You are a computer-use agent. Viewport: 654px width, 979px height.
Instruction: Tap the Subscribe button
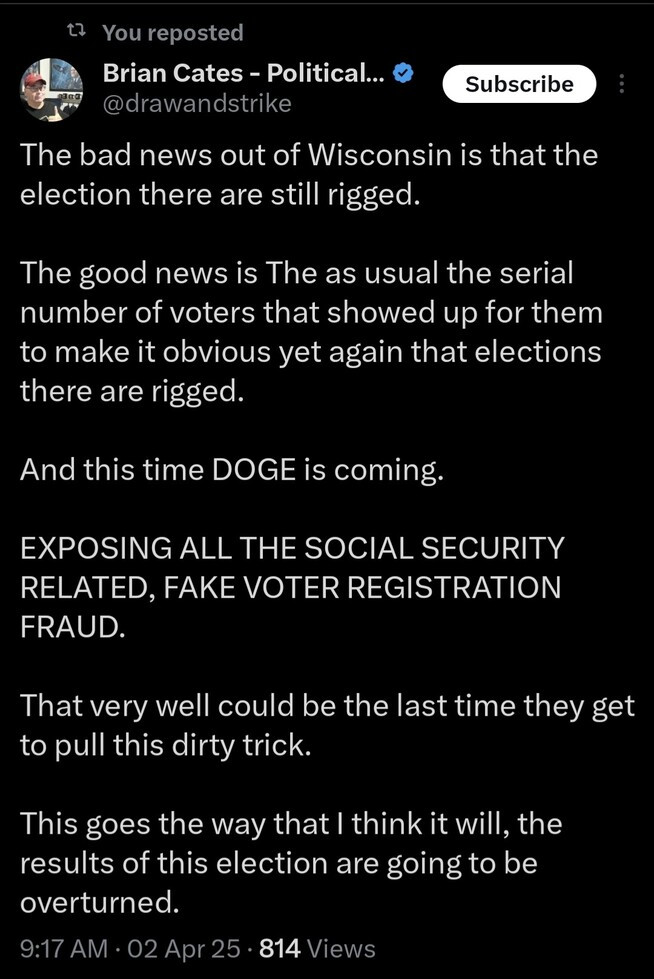(x=519, y=84)
